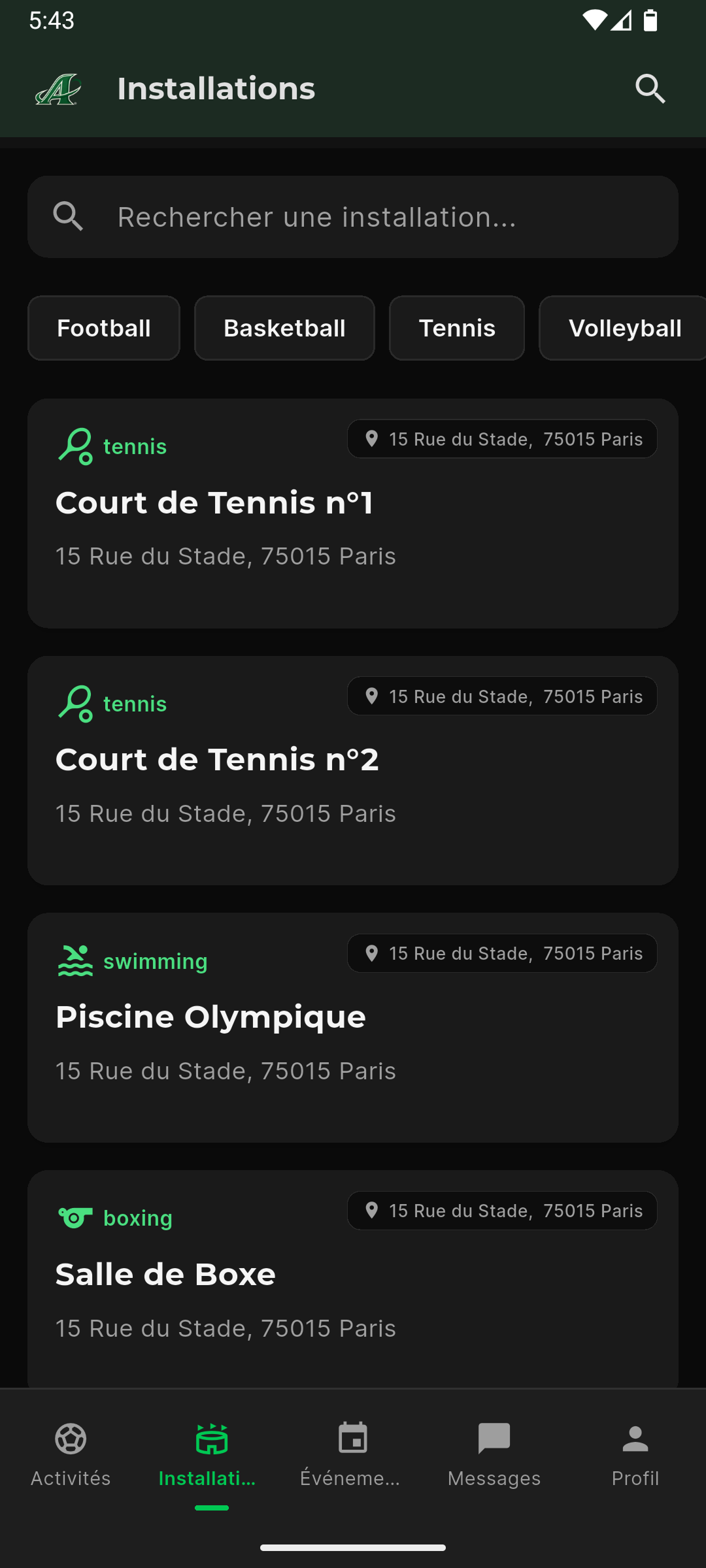Focus the Rechercher une installation field

[353, 217]
